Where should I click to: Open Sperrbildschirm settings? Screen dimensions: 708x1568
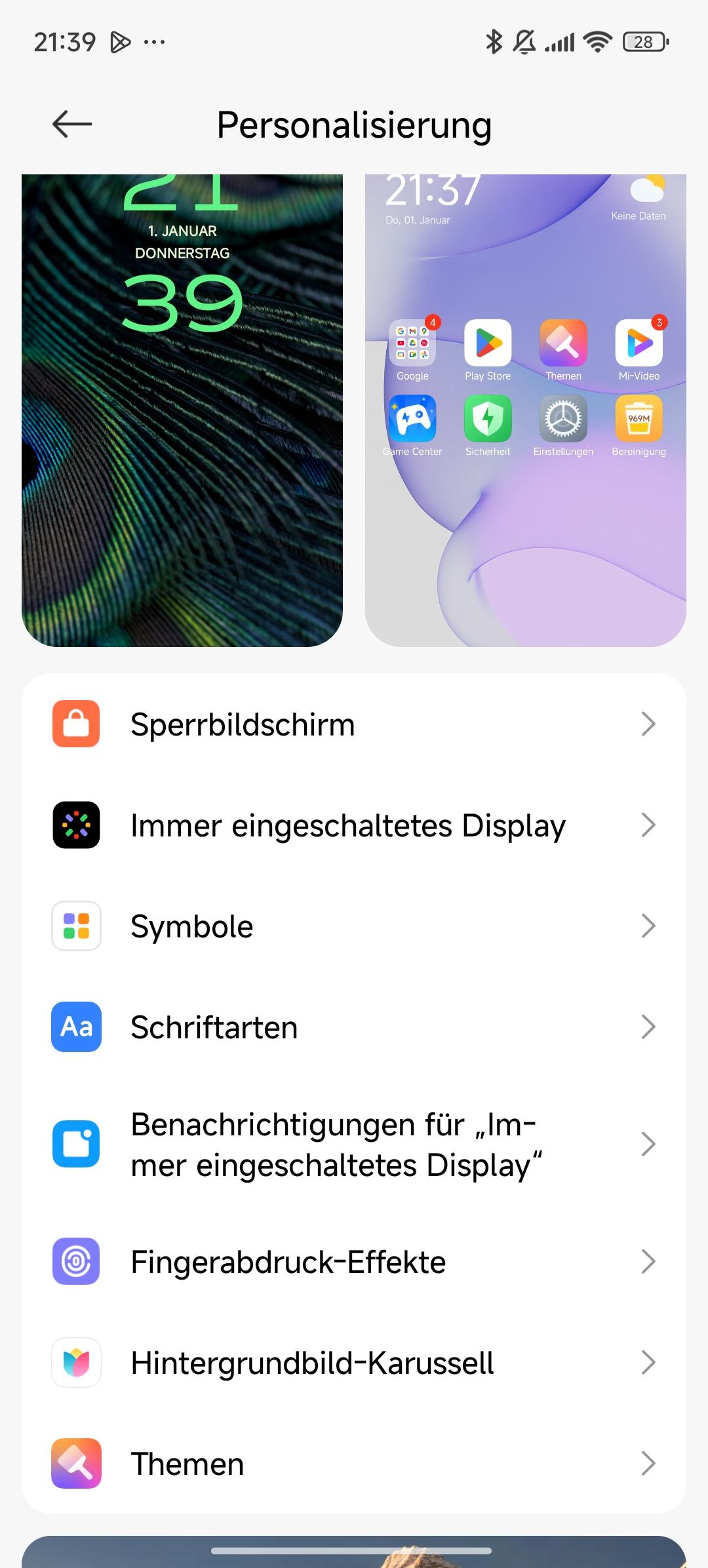point(354,724)
